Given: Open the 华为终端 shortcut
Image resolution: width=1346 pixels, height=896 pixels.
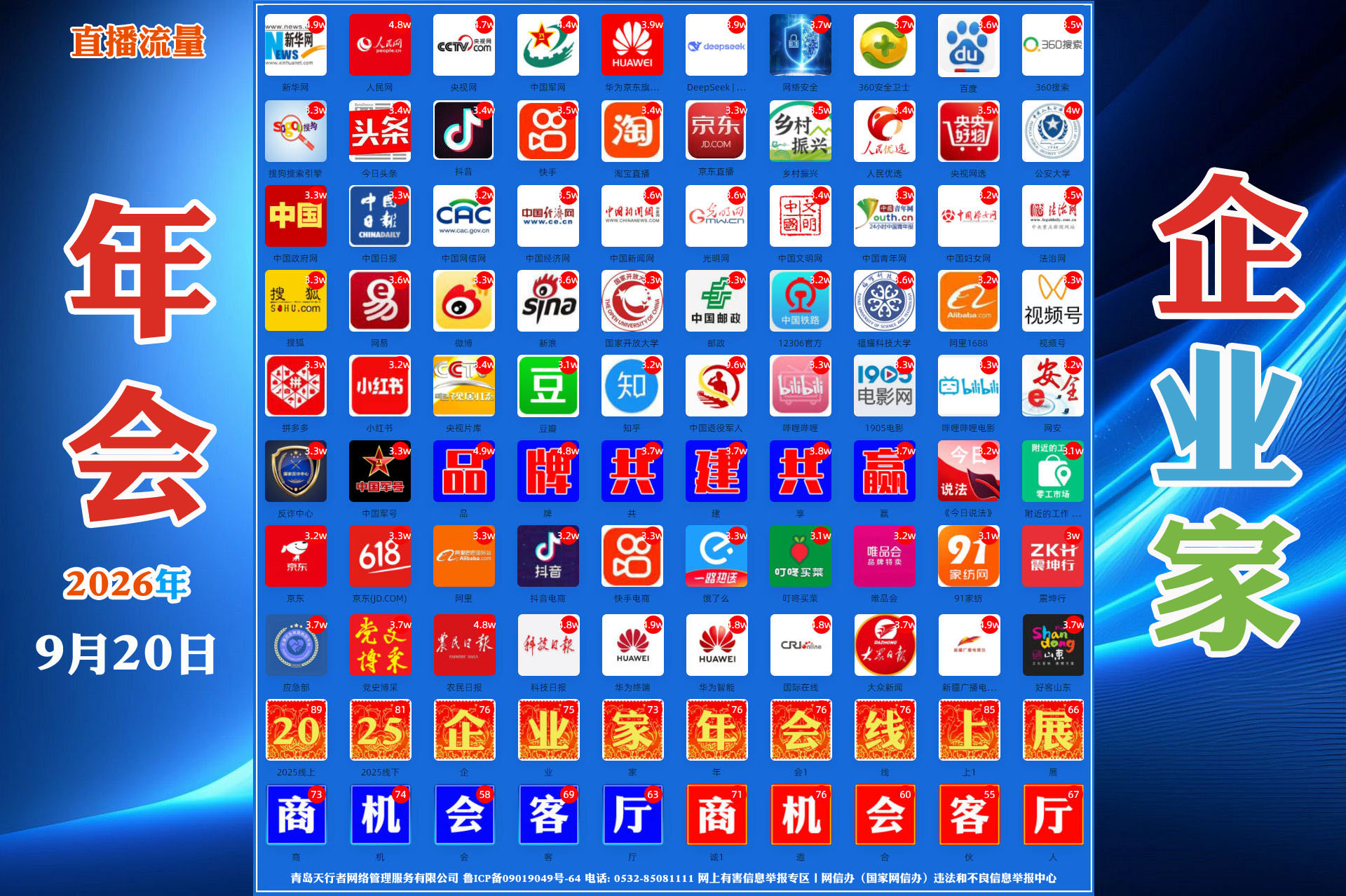Looking at the screenshot, I should click(632, 645).
